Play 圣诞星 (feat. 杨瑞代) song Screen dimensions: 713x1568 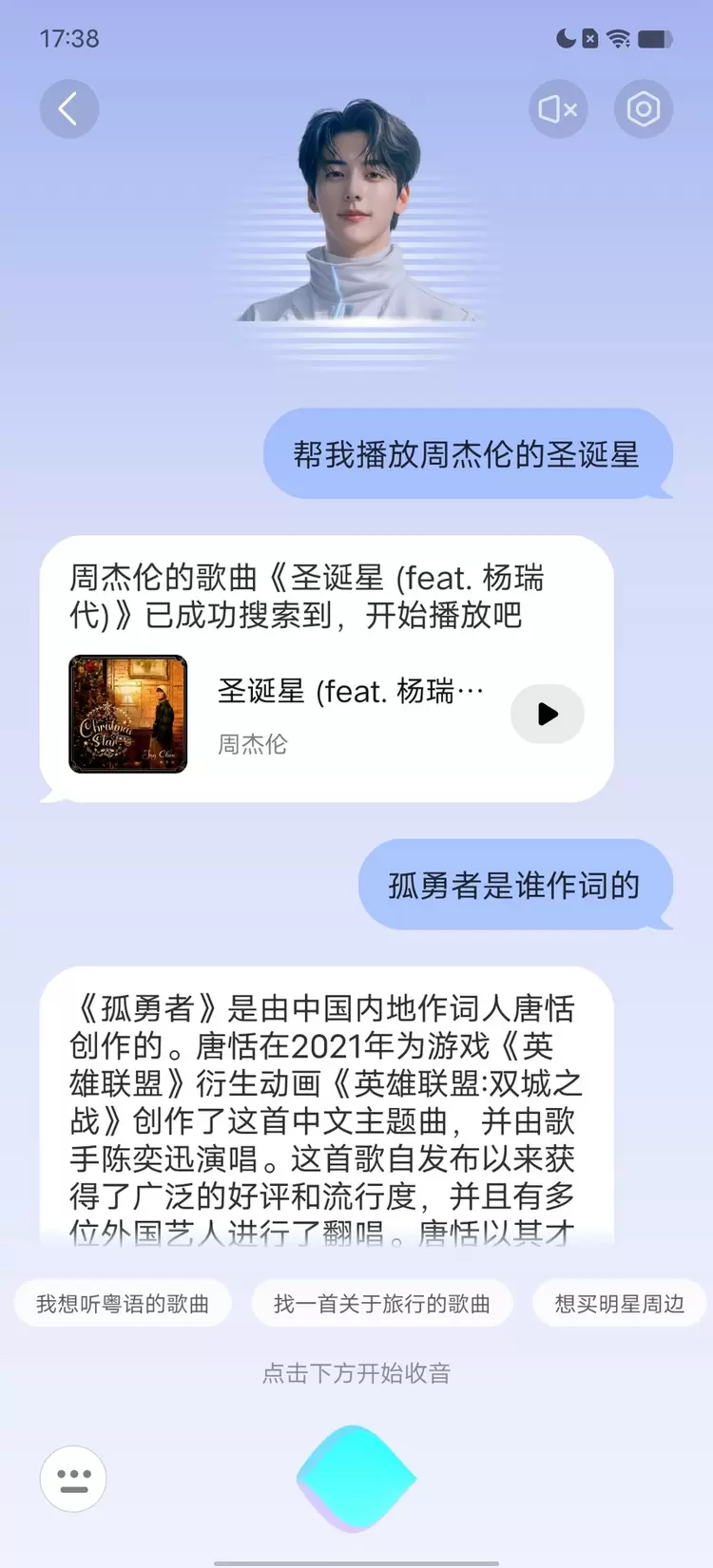pos(547,714)
